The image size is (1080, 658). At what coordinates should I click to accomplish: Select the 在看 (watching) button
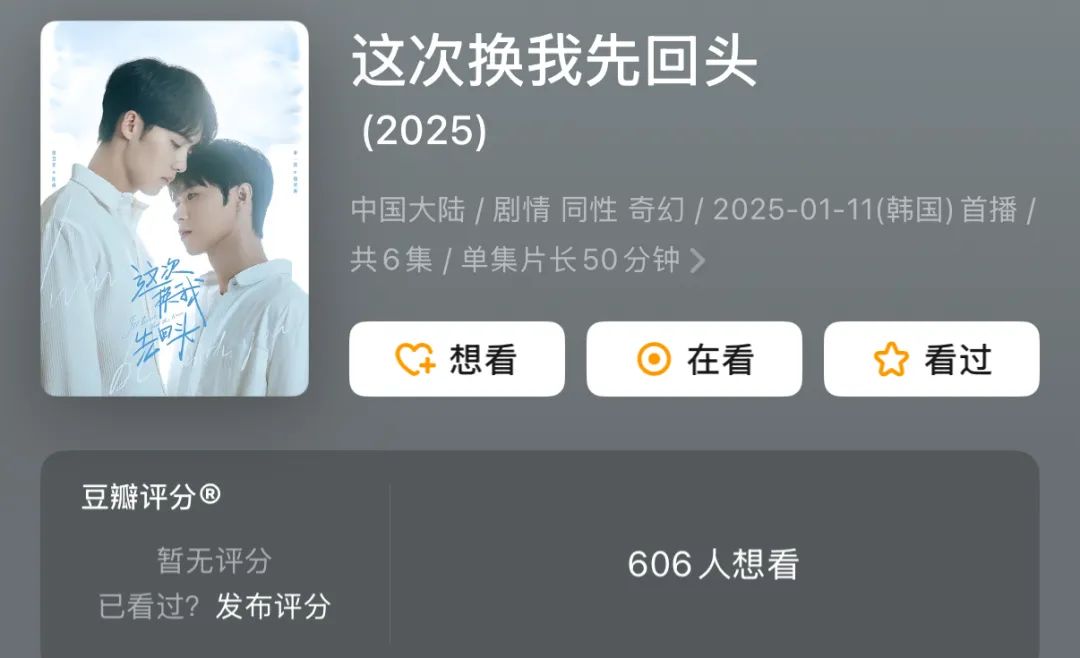(x=694, y=359)
